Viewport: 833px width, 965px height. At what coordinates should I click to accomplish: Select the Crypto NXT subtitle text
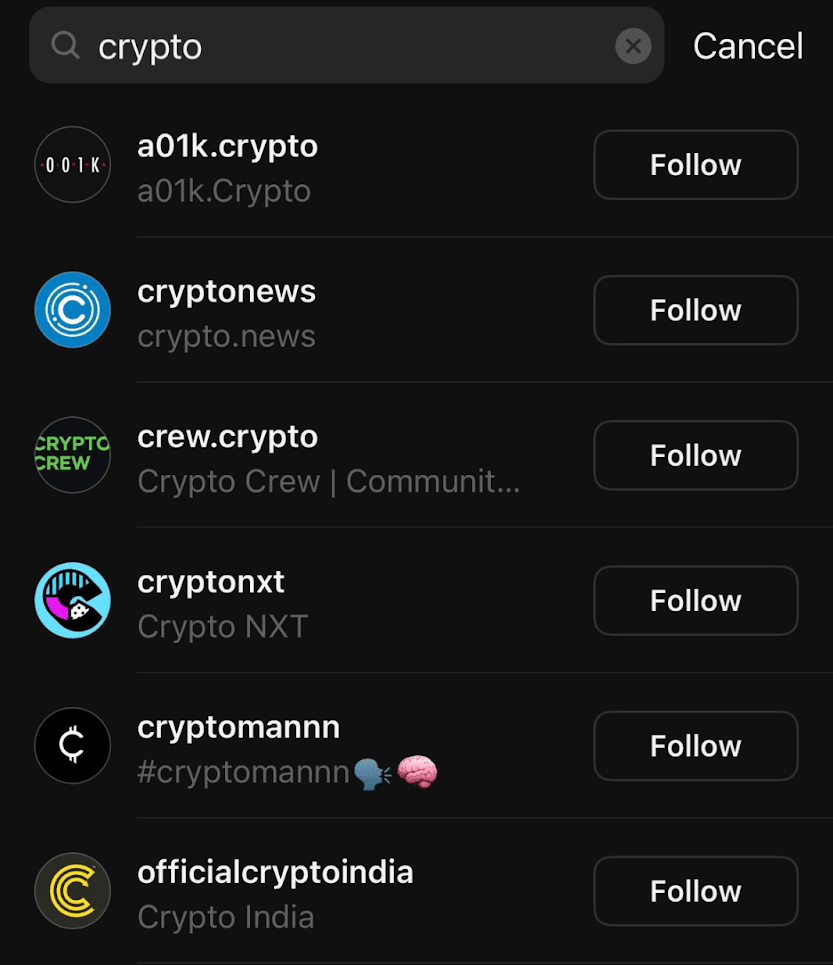223,626
